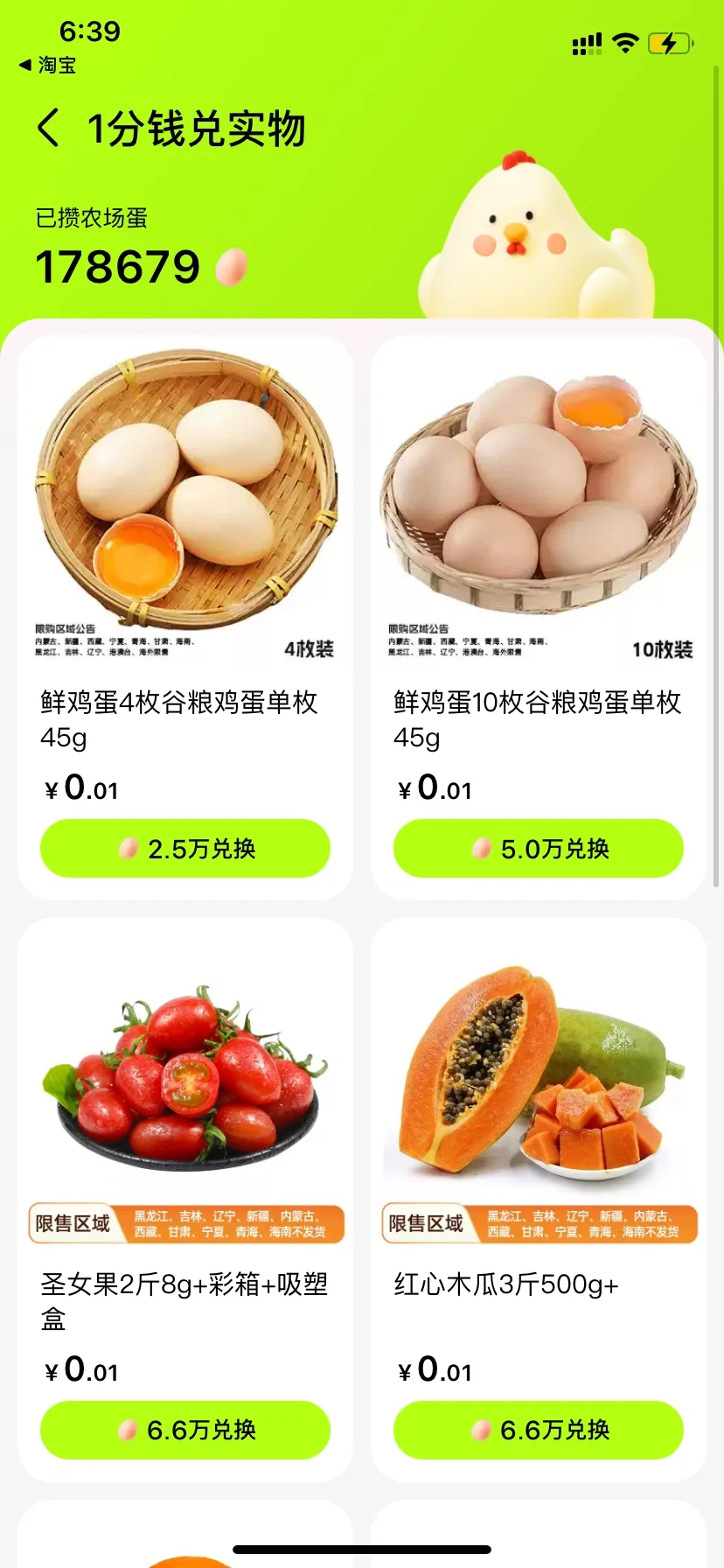This screenshot has width=724, height=1568.
Task: Redeem 圣女果2斤 with 6.6万兑换 button
Action: [185, 1430]
